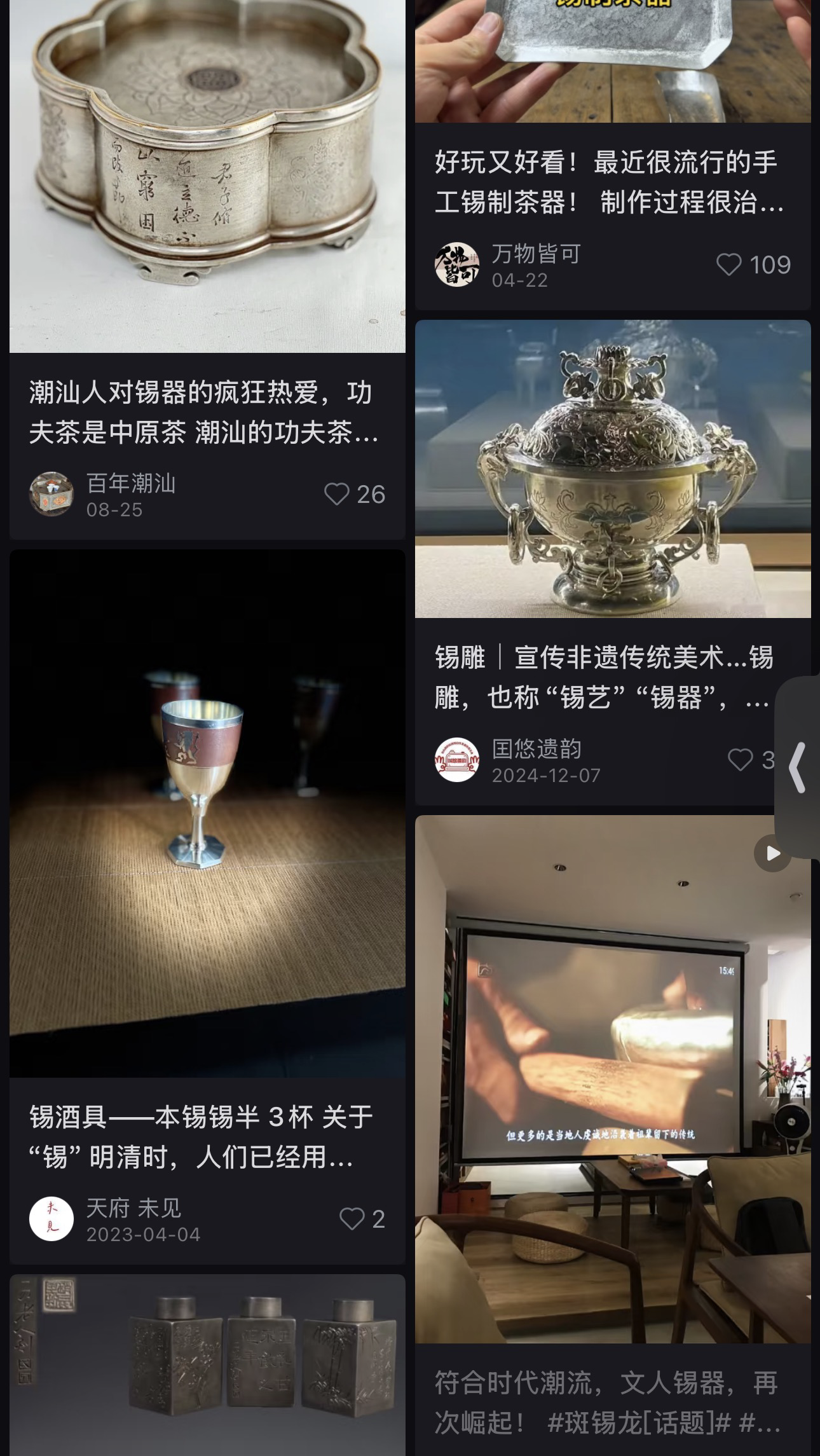Open 百年潮汕 author profile
The width and height of the screenshot is (820, 1456).
pos(51,494)
